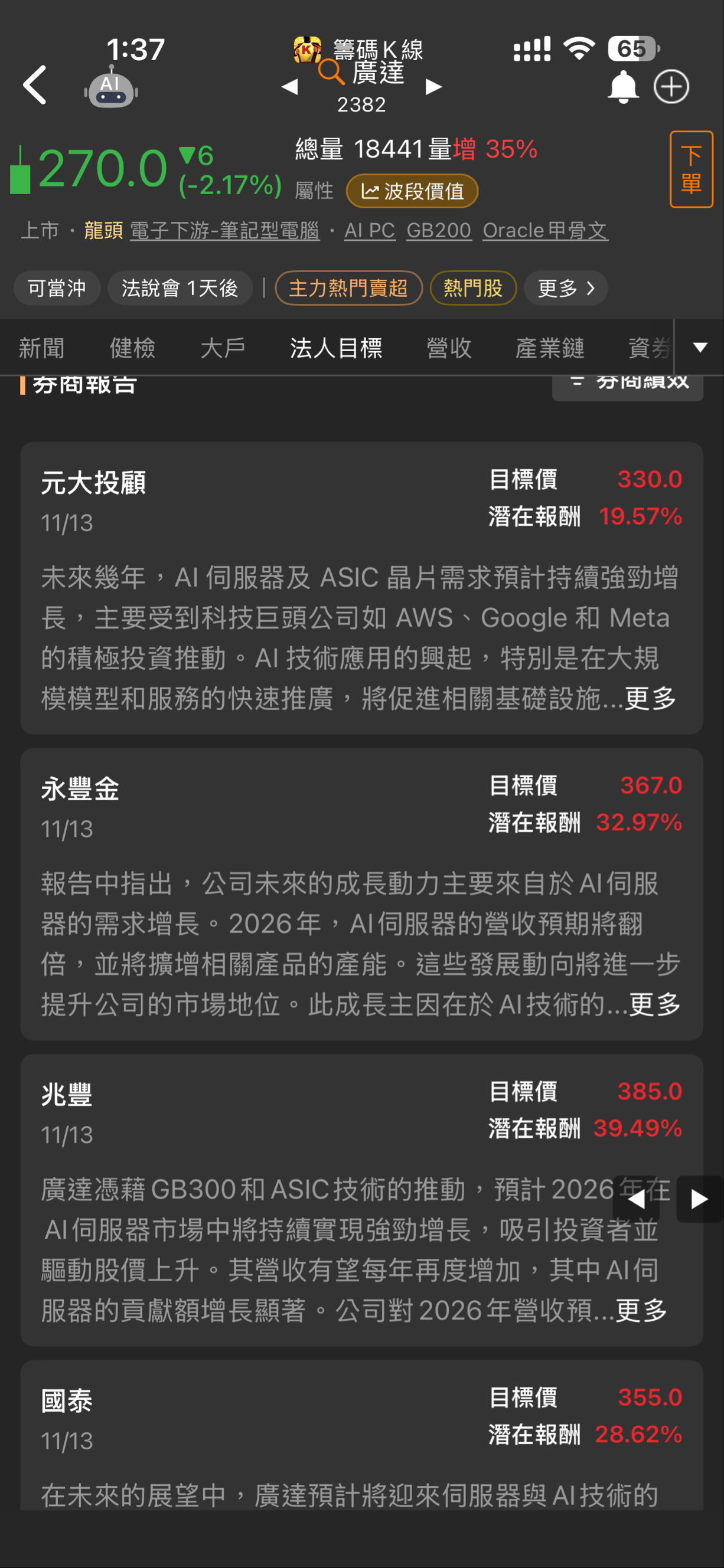Switch to the 產業鏈 tab
This screenshot has width=724, height=1568.
coord(549,348)
